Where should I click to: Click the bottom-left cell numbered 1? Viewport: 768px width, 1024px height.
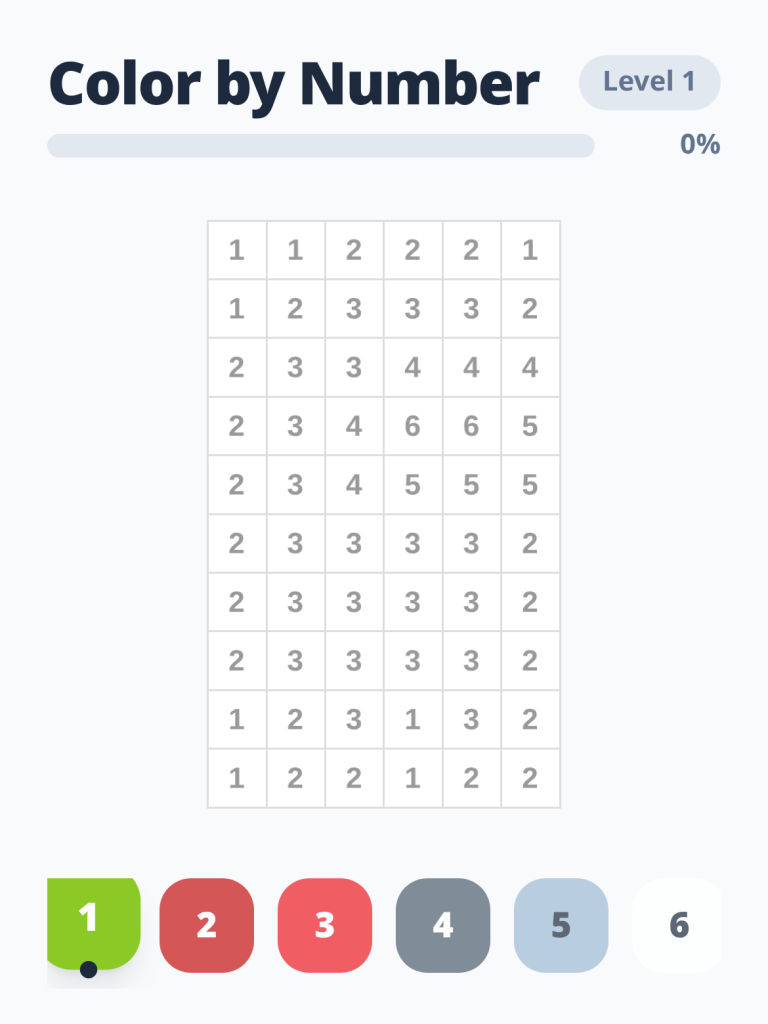[x=237, y=779]
